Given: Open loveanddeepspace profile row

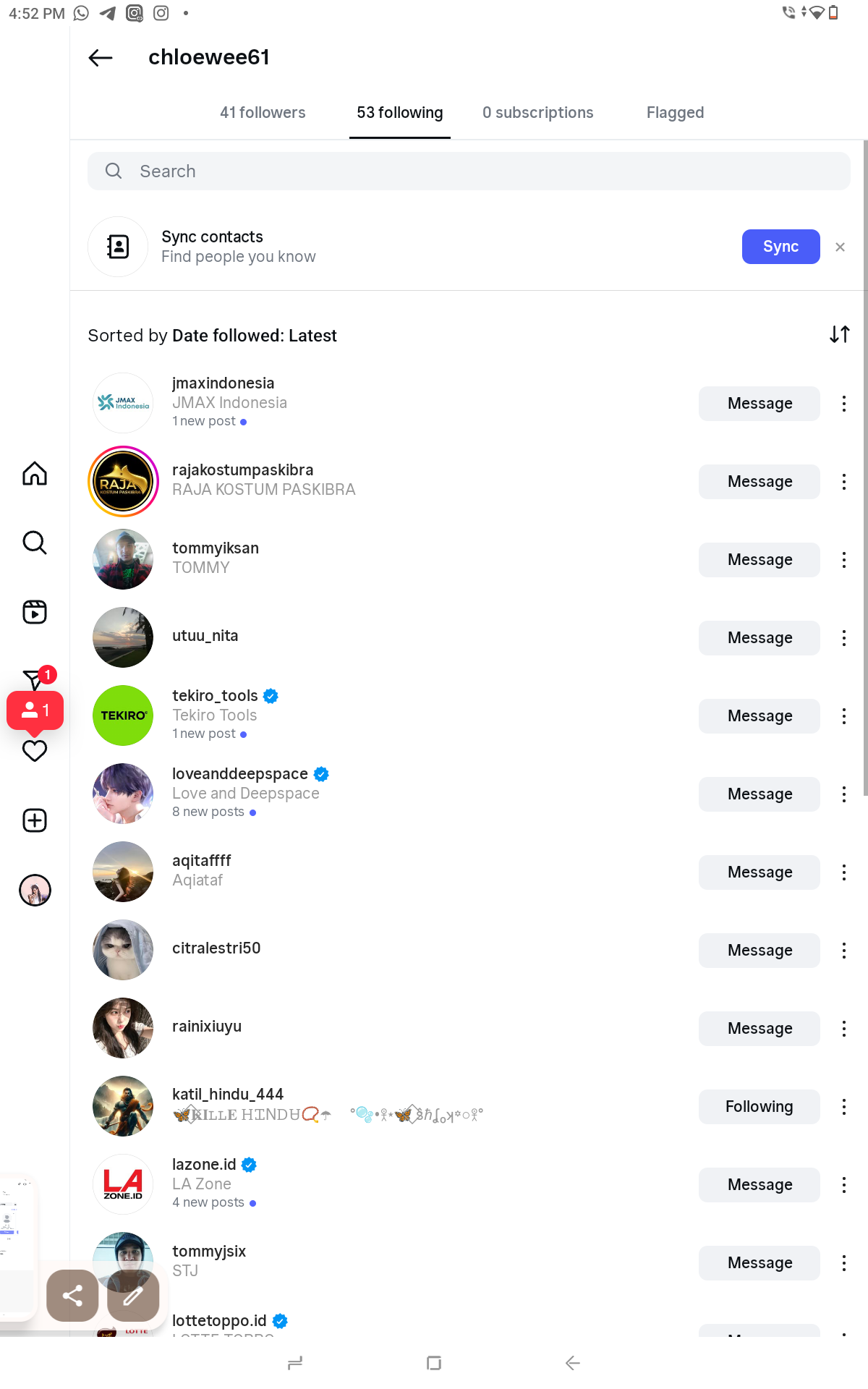Looking at the screenshot, I should (240, 774).
